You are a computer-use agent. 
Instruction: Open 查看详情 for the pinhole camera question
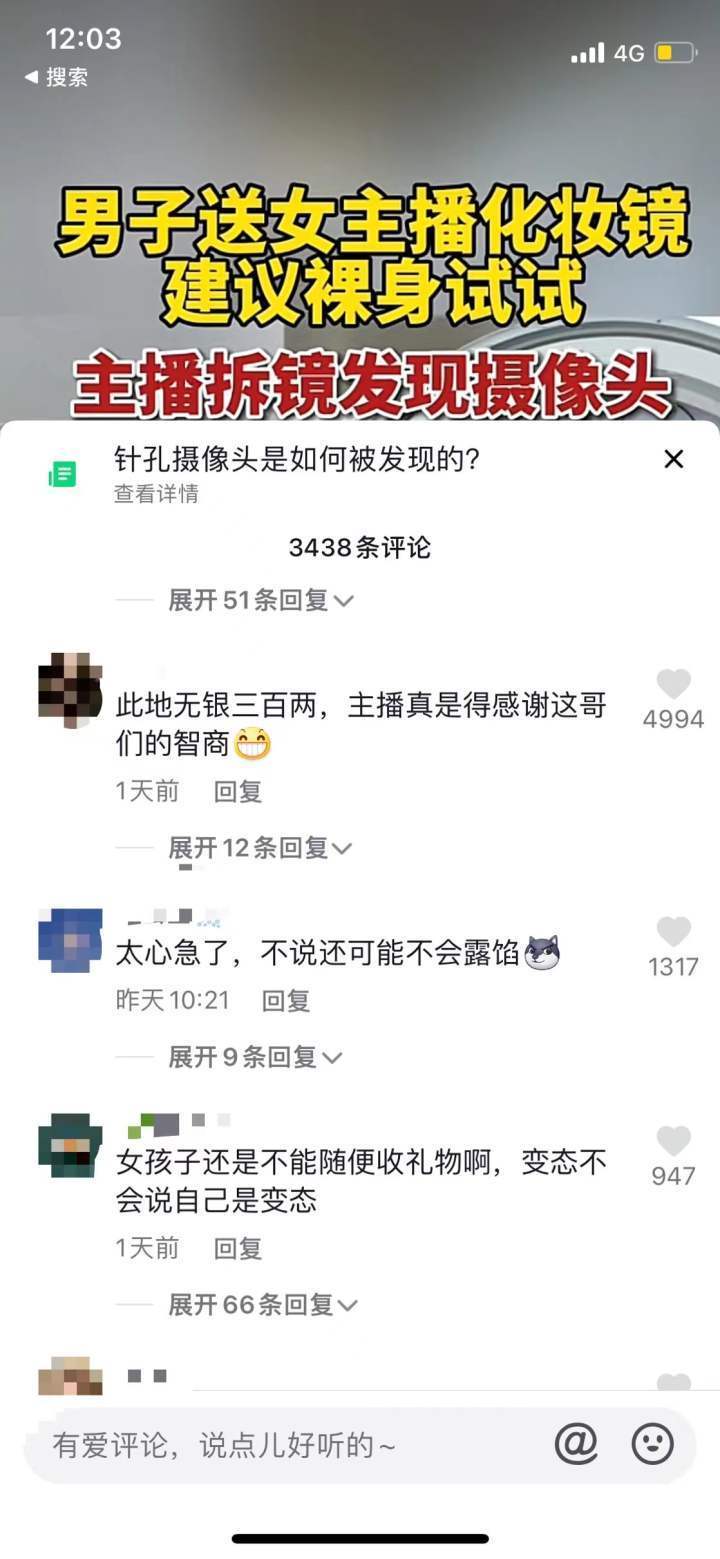(156, 494)
